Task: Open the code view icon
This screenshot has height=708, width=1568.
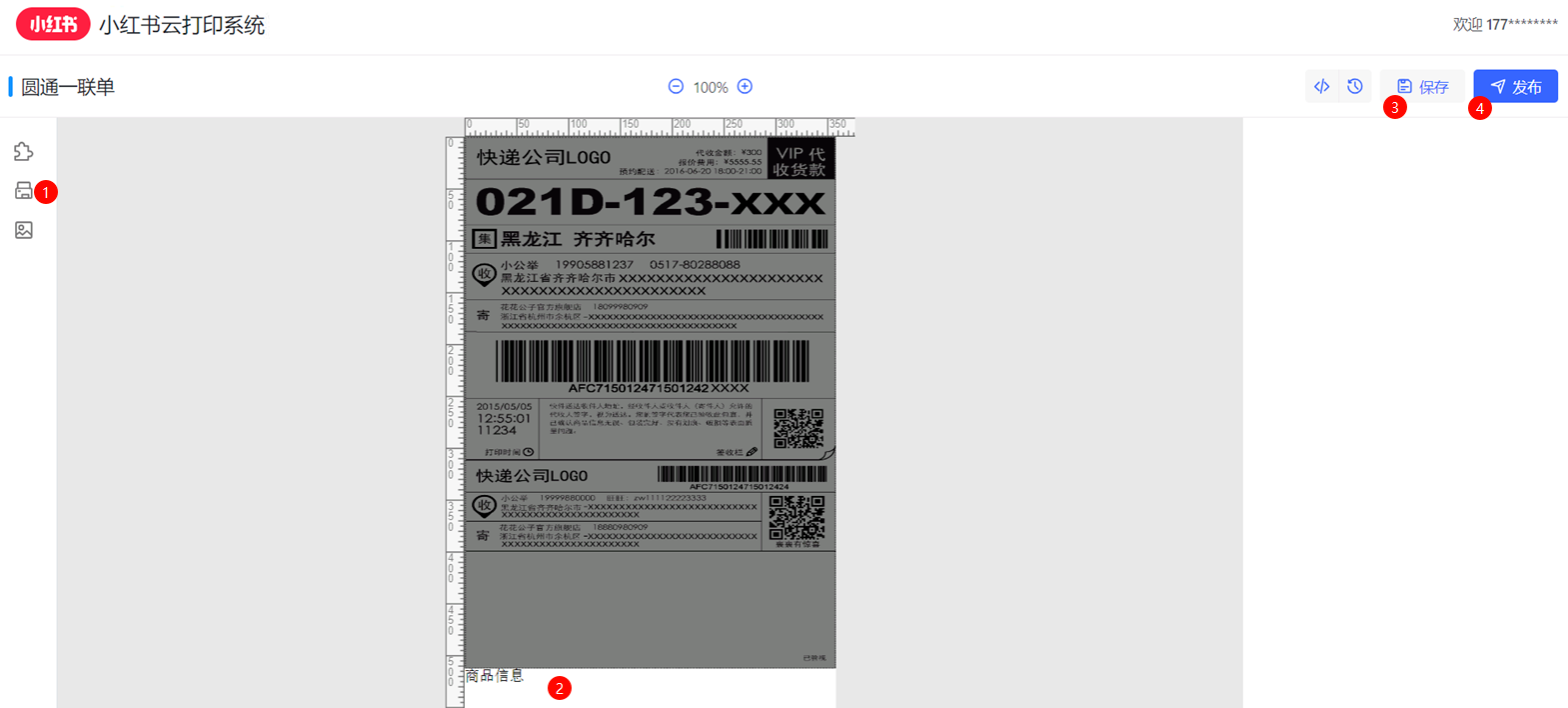Action: (1322, 86)
